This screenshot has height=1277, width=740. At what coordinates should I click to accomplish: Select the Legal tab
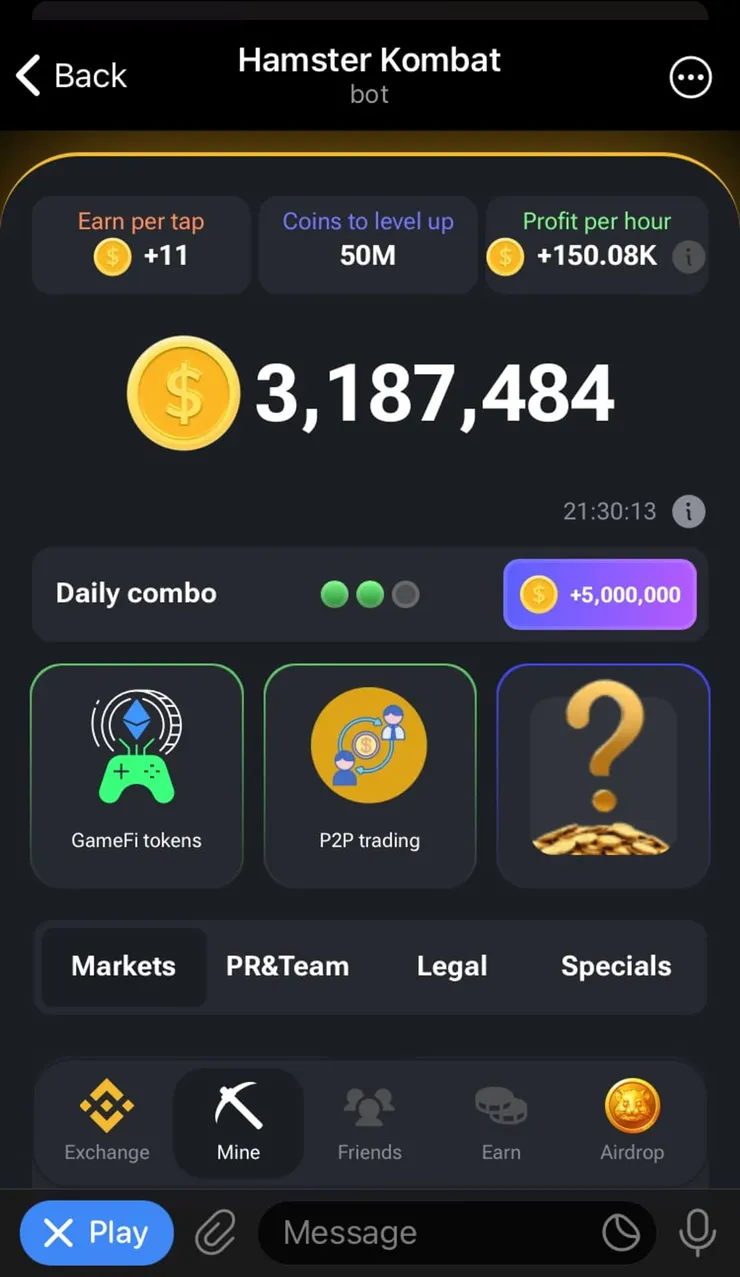[x=452, y=966]
